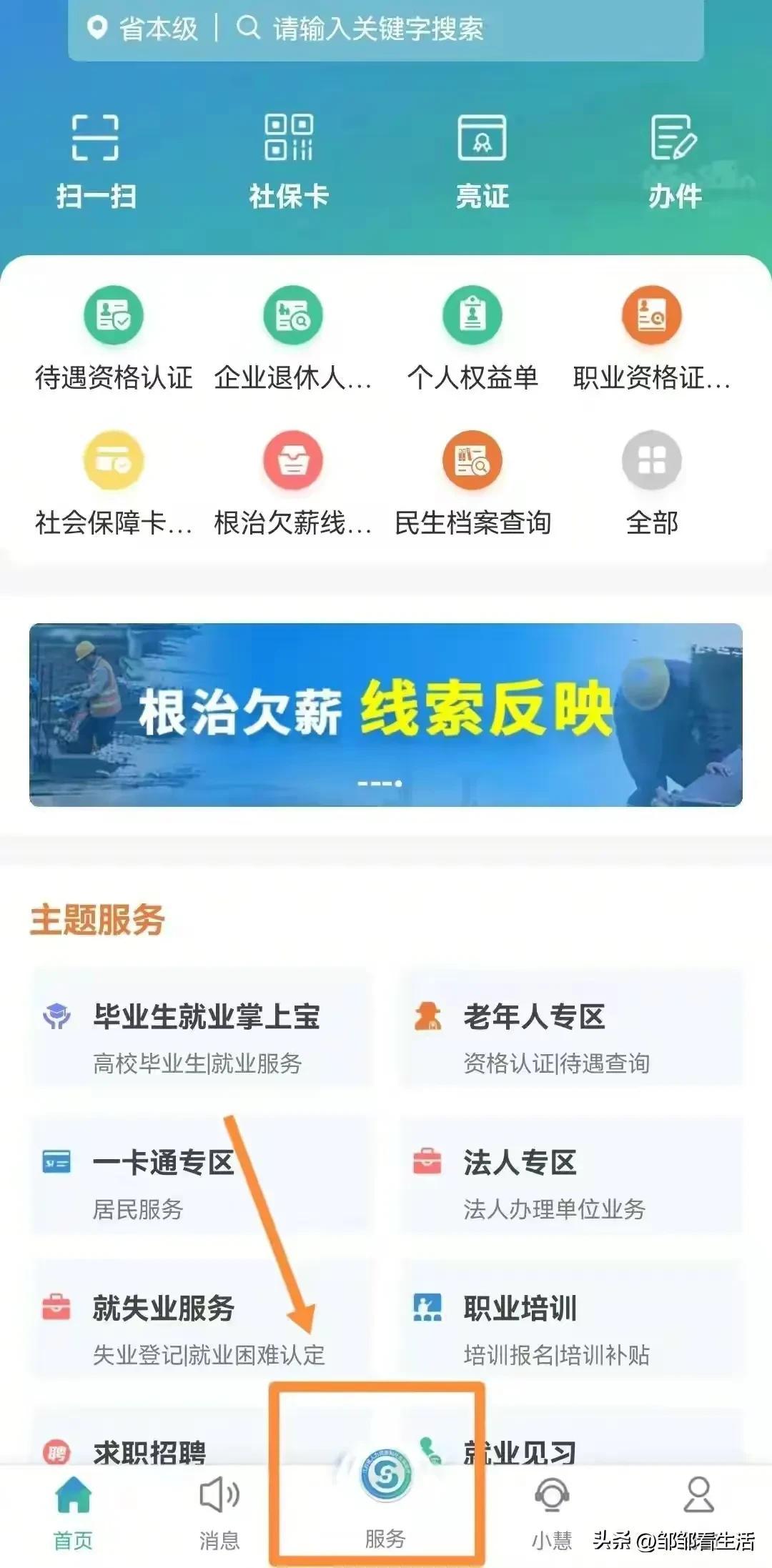Tap the 根治欠薪线索反映 banner
772x1568 pixels.
coord(386,715)
